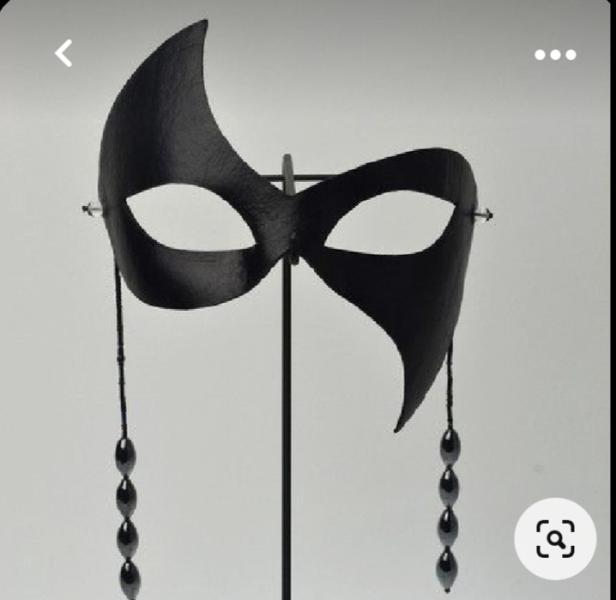Open the three-dot overflow menu
616x600 pixels.
click(555, 55)
